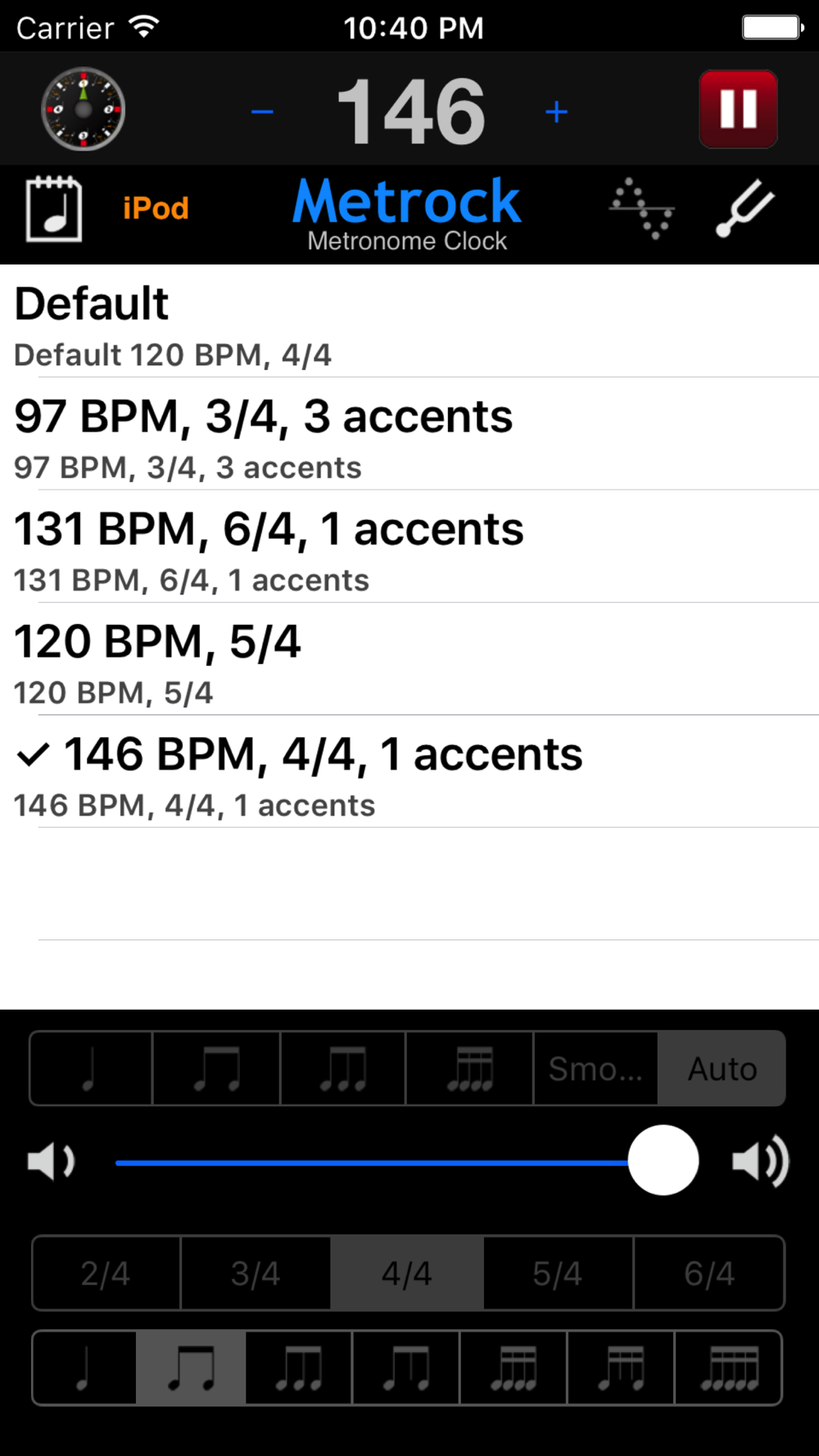Open the clock dial icon
819x1456 pixels.
84,109
